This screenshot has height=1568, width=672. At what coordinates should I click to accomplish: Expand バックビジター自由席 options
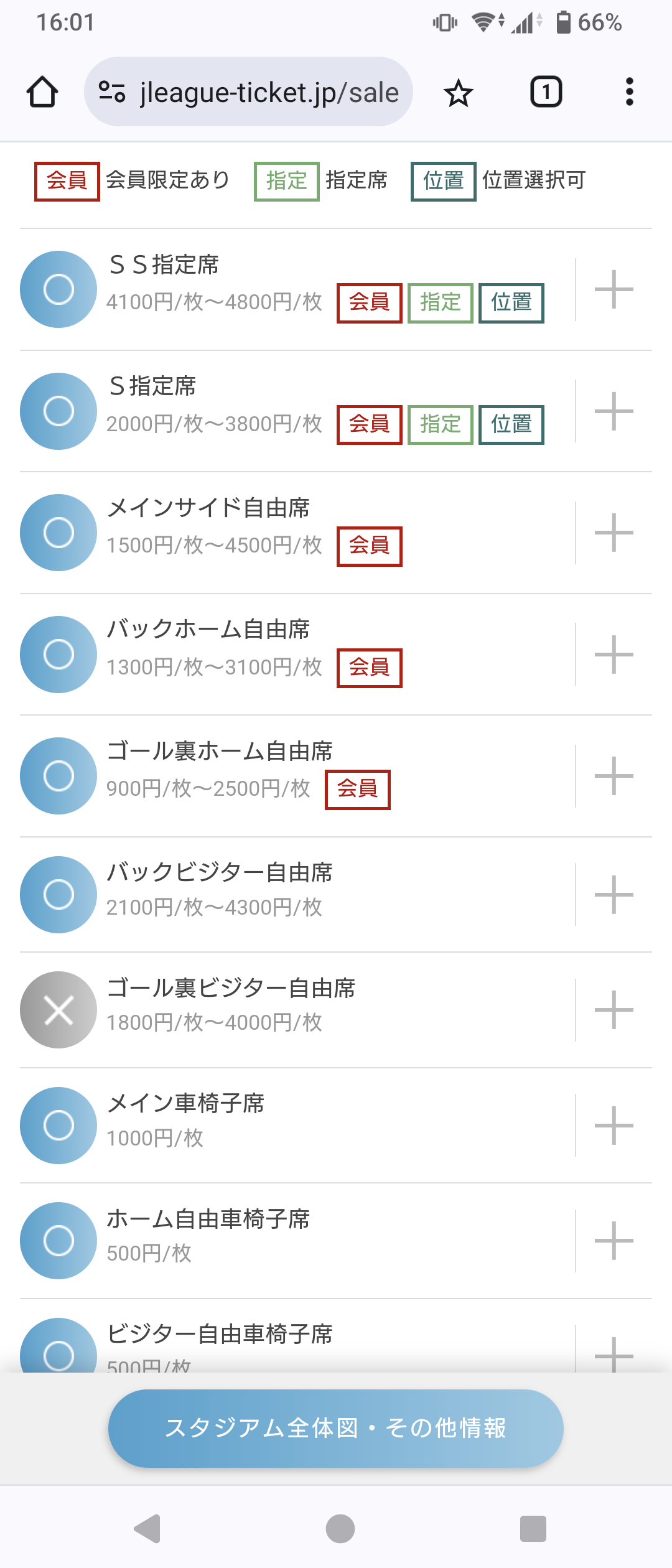tap(614, 895)
